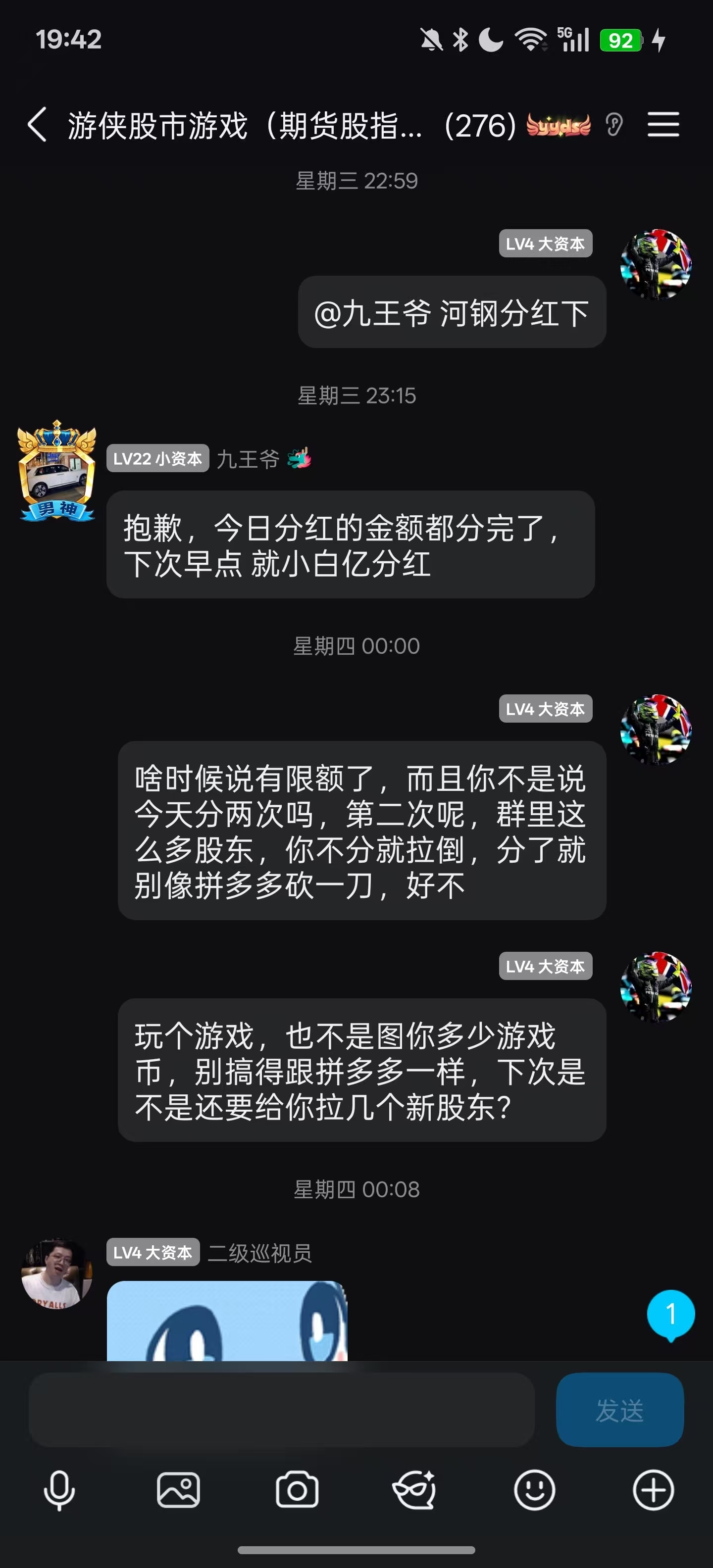Screen dimensions: 713x1568
Task: Focus the message input field
Action: (x=281, y=1410)
